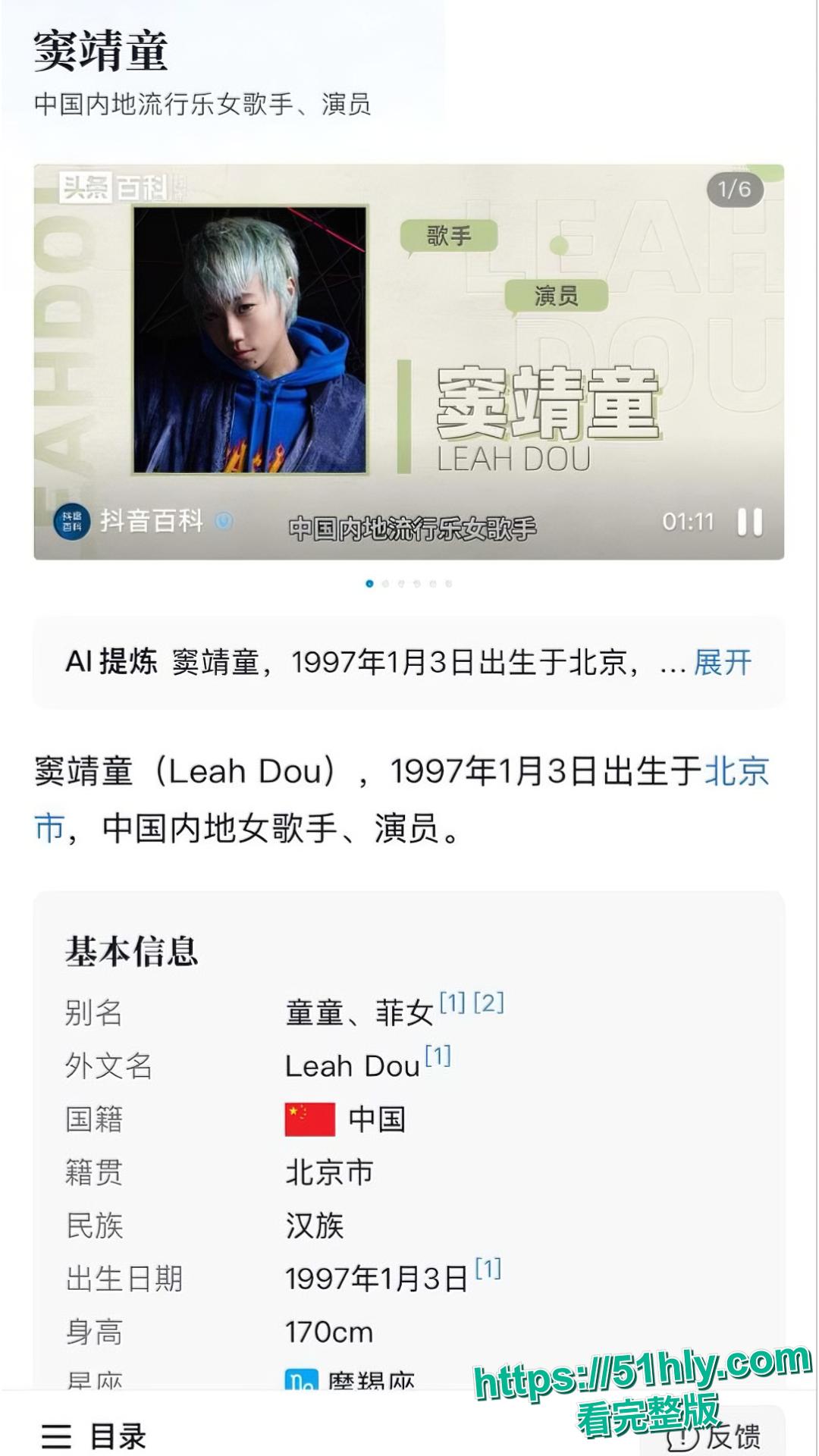Open reference [1] beside 出生日期 1997年1月3日
The height and width of the screenshot is (1456, 819).
[488, 1268]
